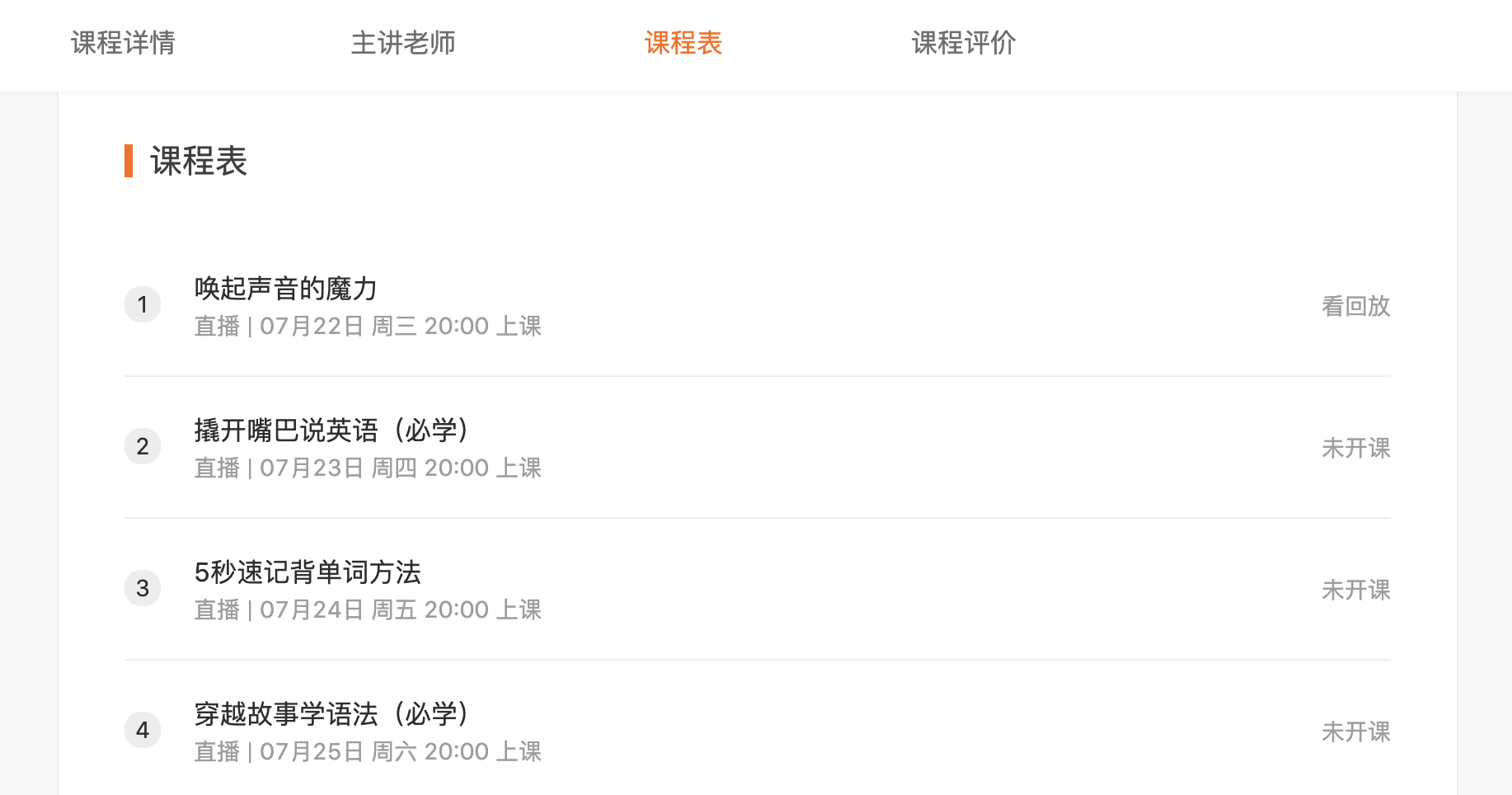Go to the 课程评价 tab
The image size is (1512, 795).
[963, 43]
